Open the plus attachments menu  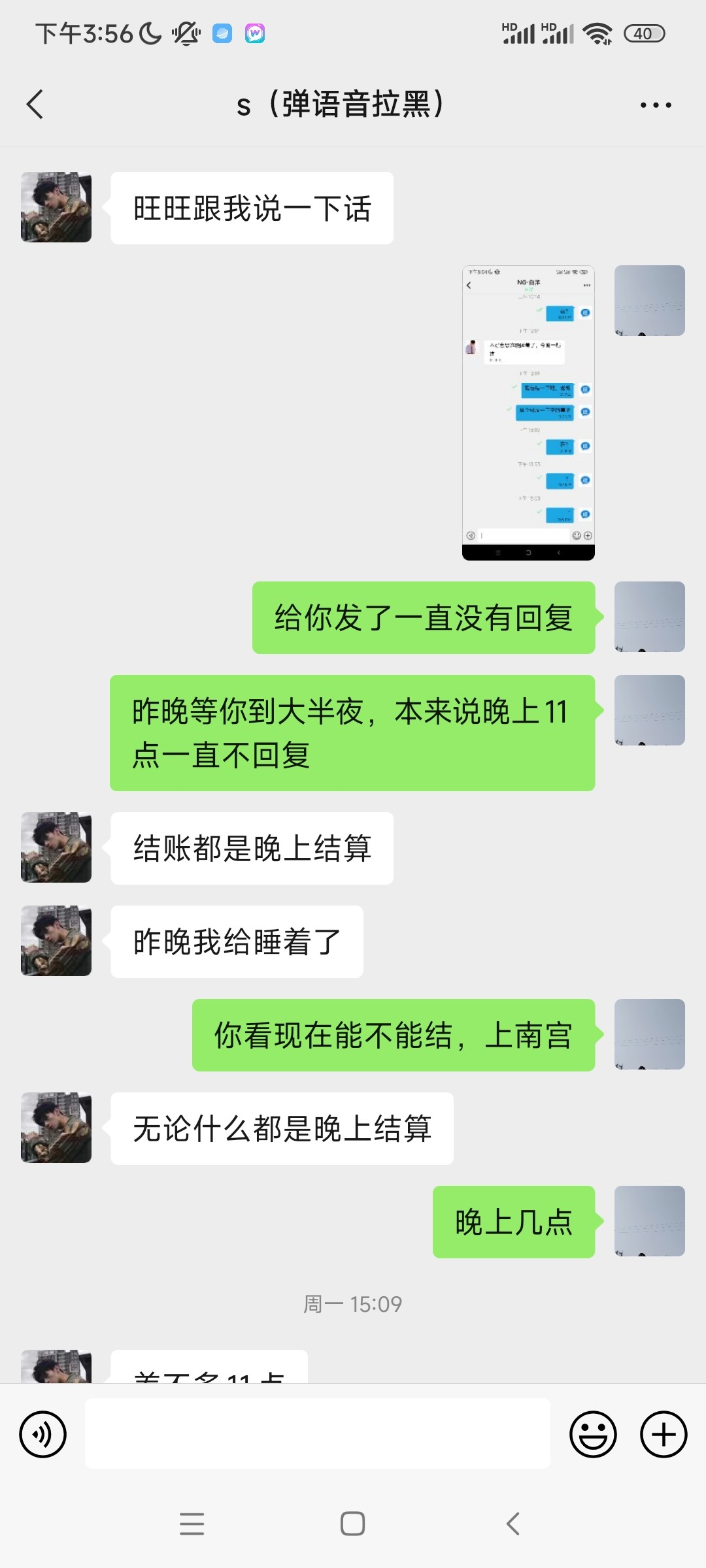click(663, 1435)
